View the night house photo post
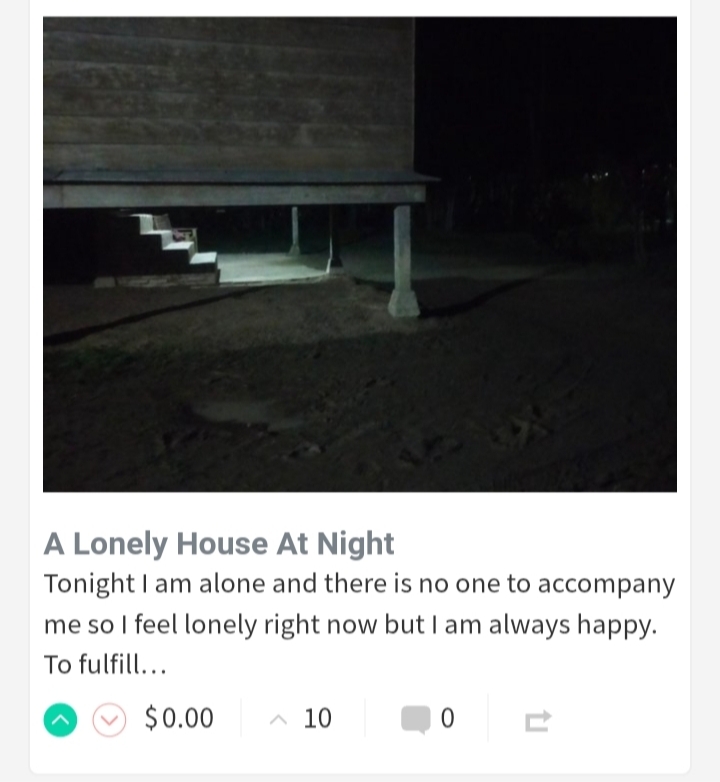The image size is (720, 782). tap(360, 254)
